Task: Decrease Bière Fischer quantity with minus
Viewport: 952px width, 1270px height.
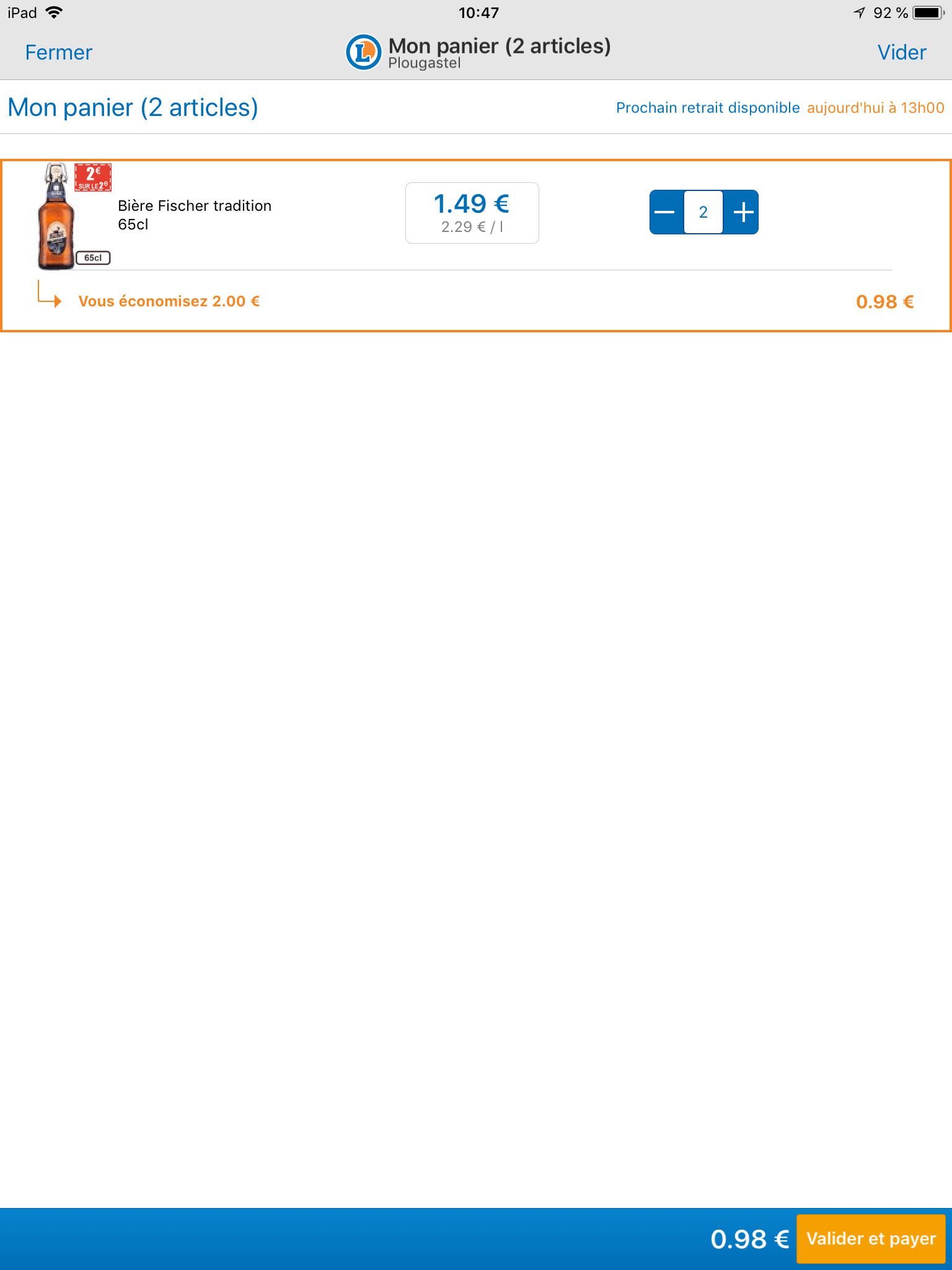Action: [666, 212]
